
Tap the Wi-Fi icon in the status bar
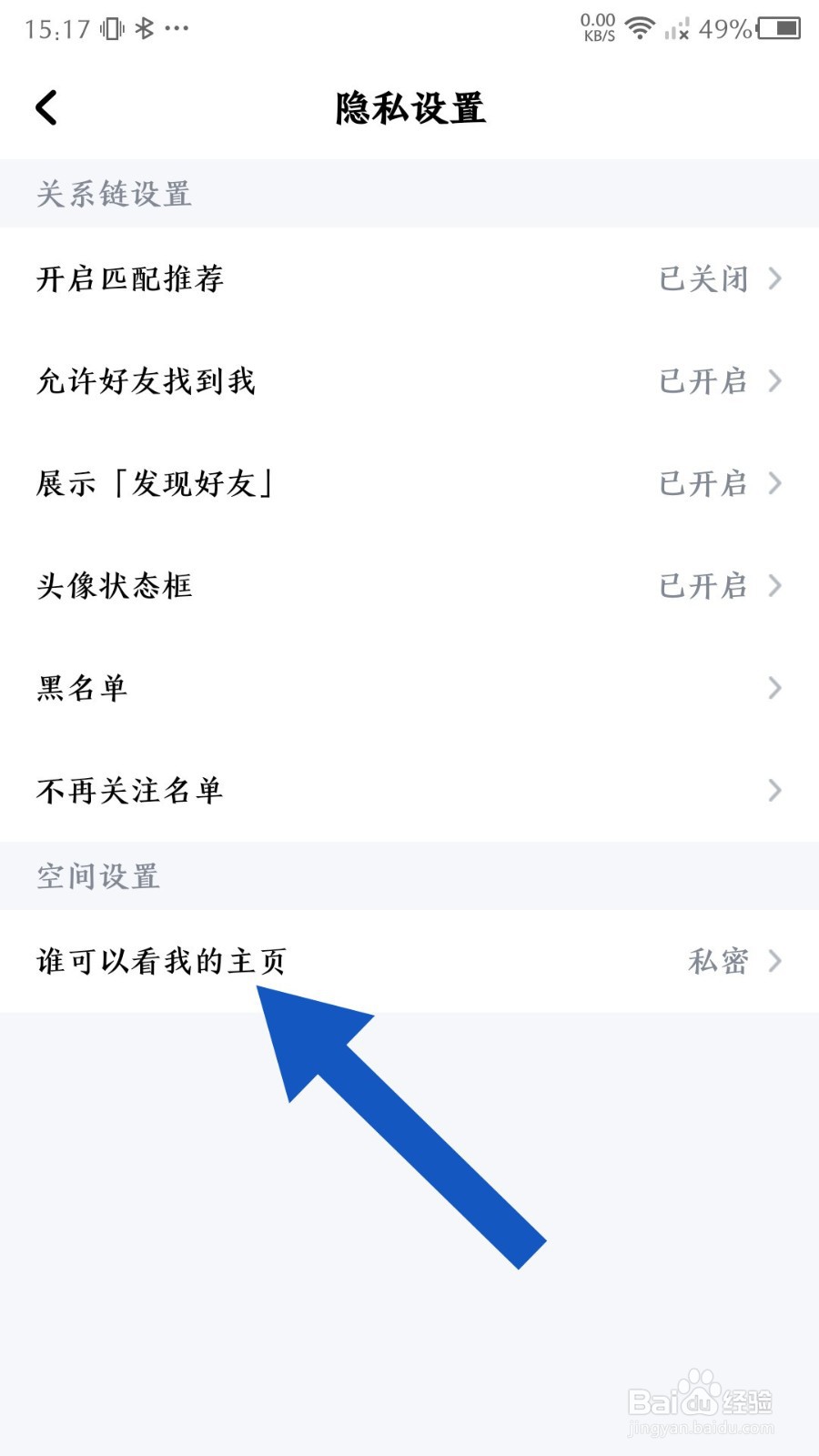click(640, 27)
